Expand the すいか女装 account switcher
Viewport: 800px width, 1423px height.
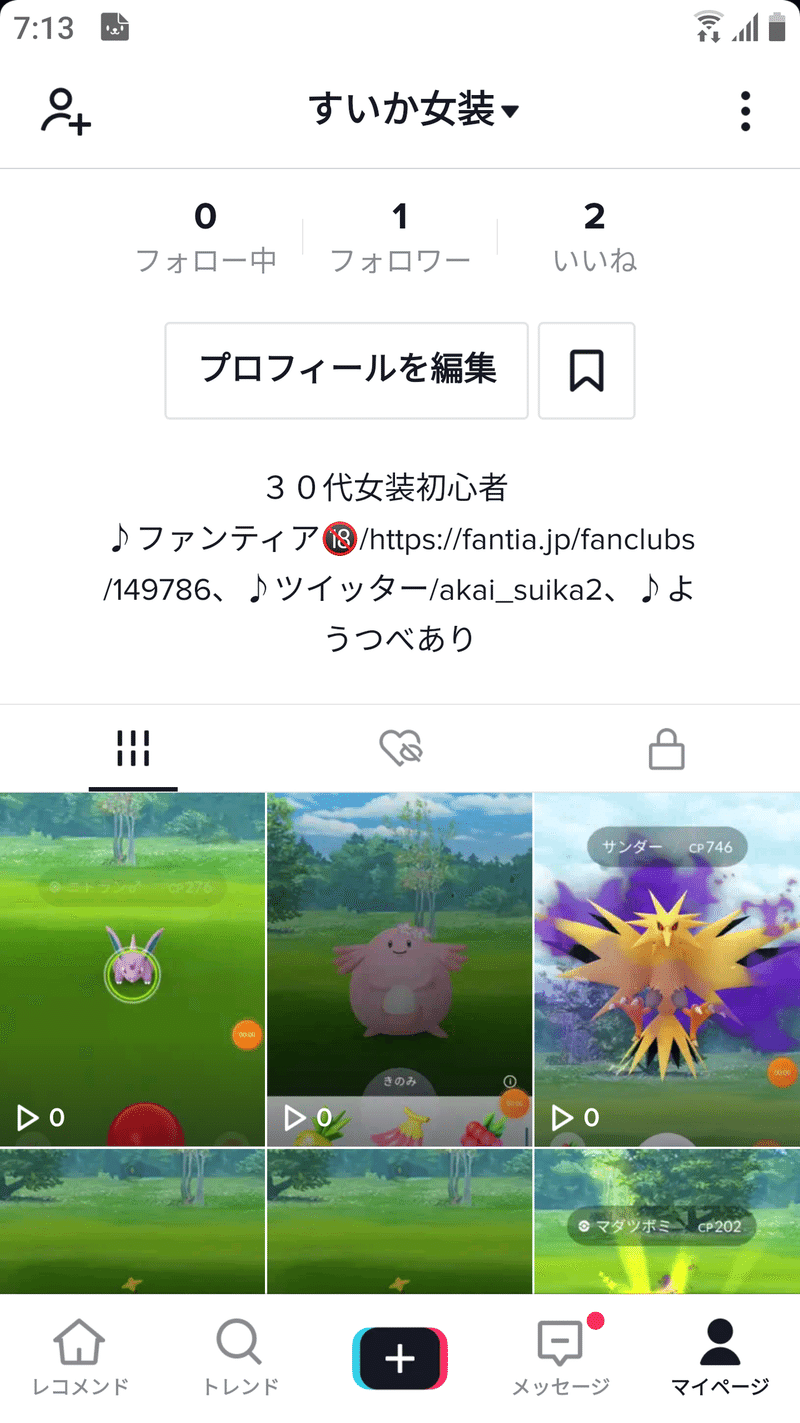[x=413, y=110]
